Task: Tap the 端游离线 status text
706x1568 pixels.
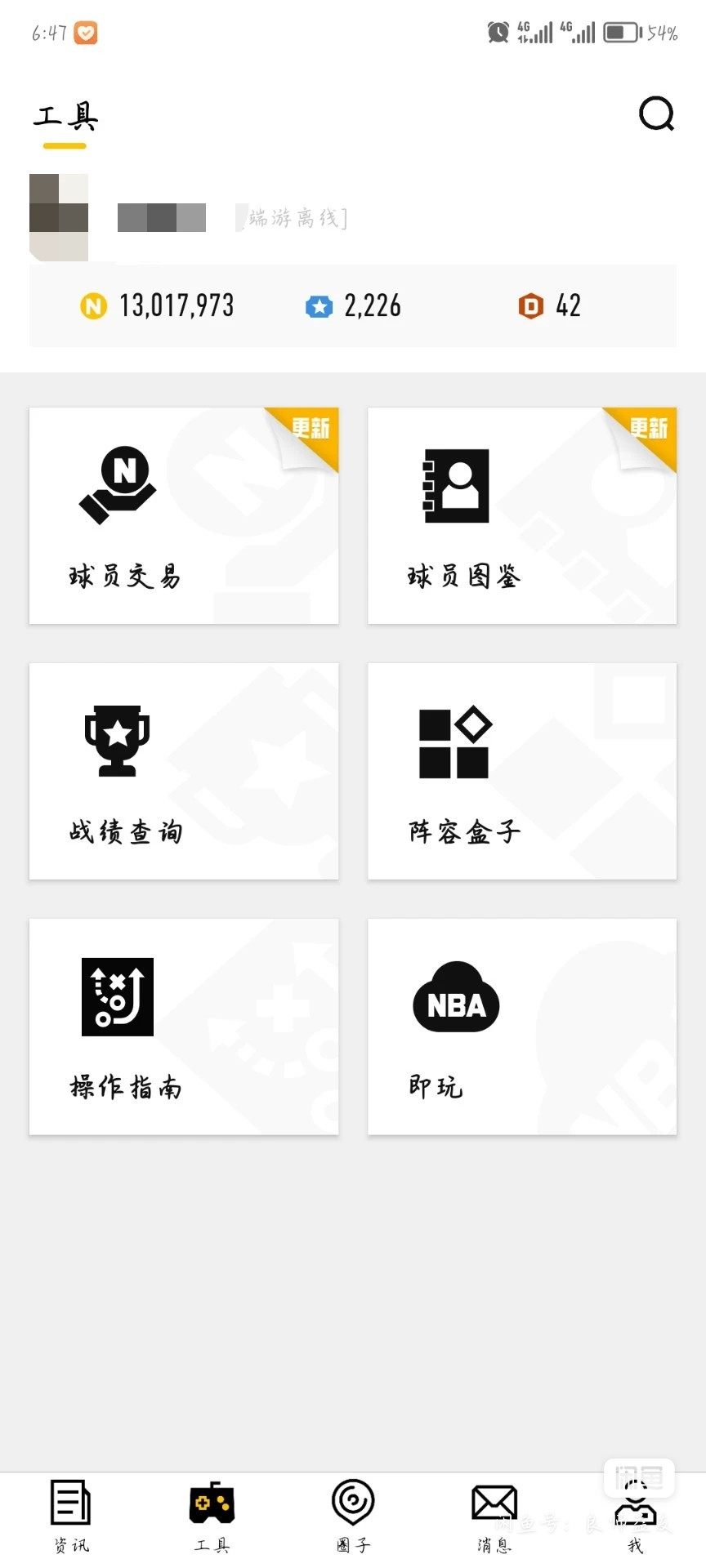Action: (296, 217)
